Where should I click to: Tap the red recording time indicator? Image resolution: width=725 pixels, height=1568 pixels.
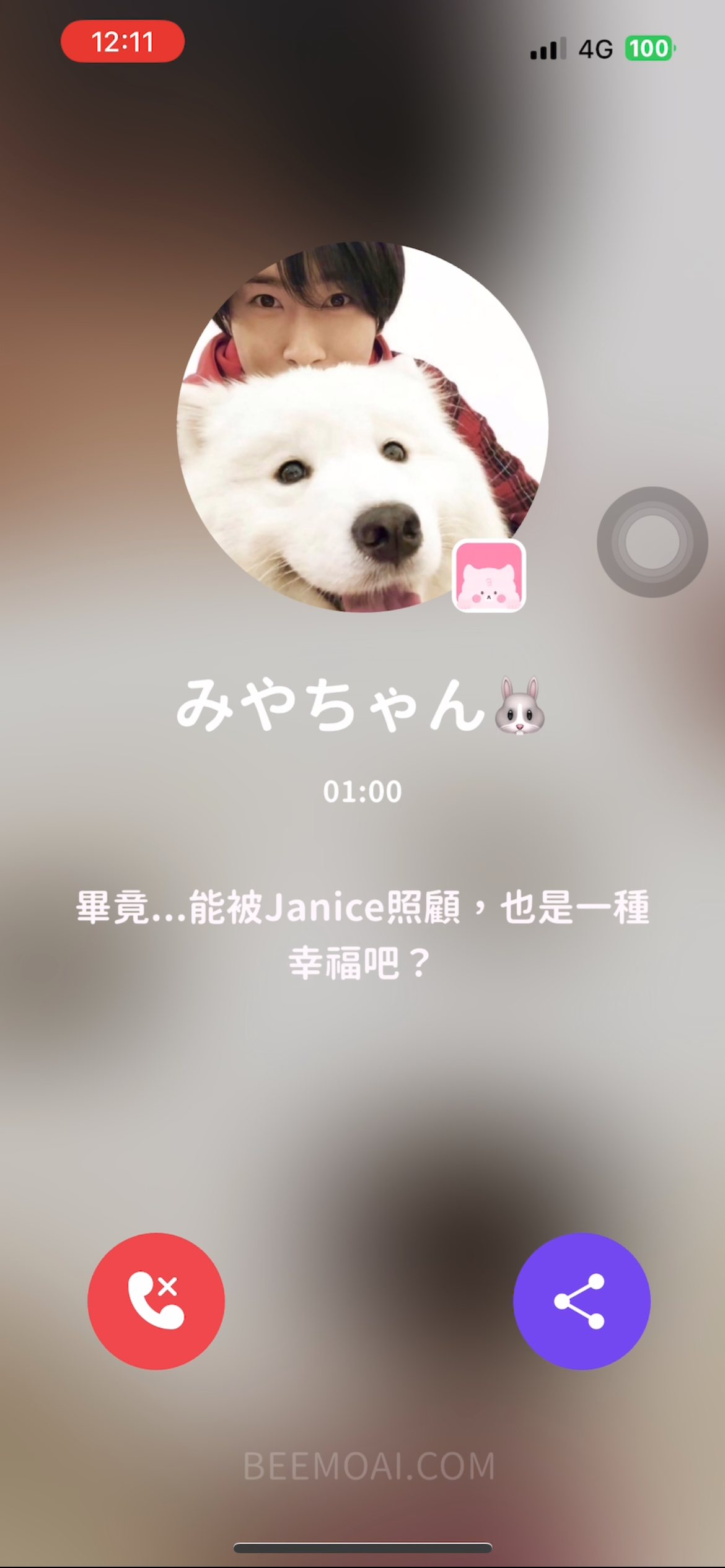[x=123, y=41]
